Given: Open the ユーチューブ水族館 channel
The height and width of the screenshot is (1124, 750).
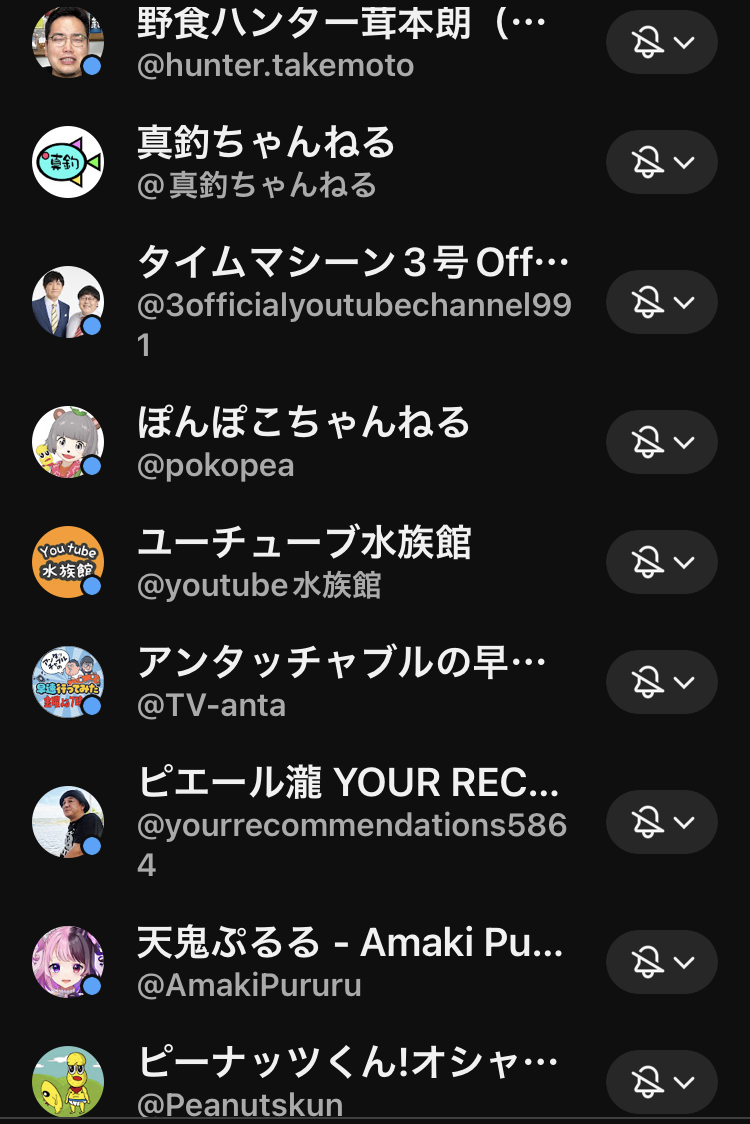Looking at the screenshot, I should 303,542.
